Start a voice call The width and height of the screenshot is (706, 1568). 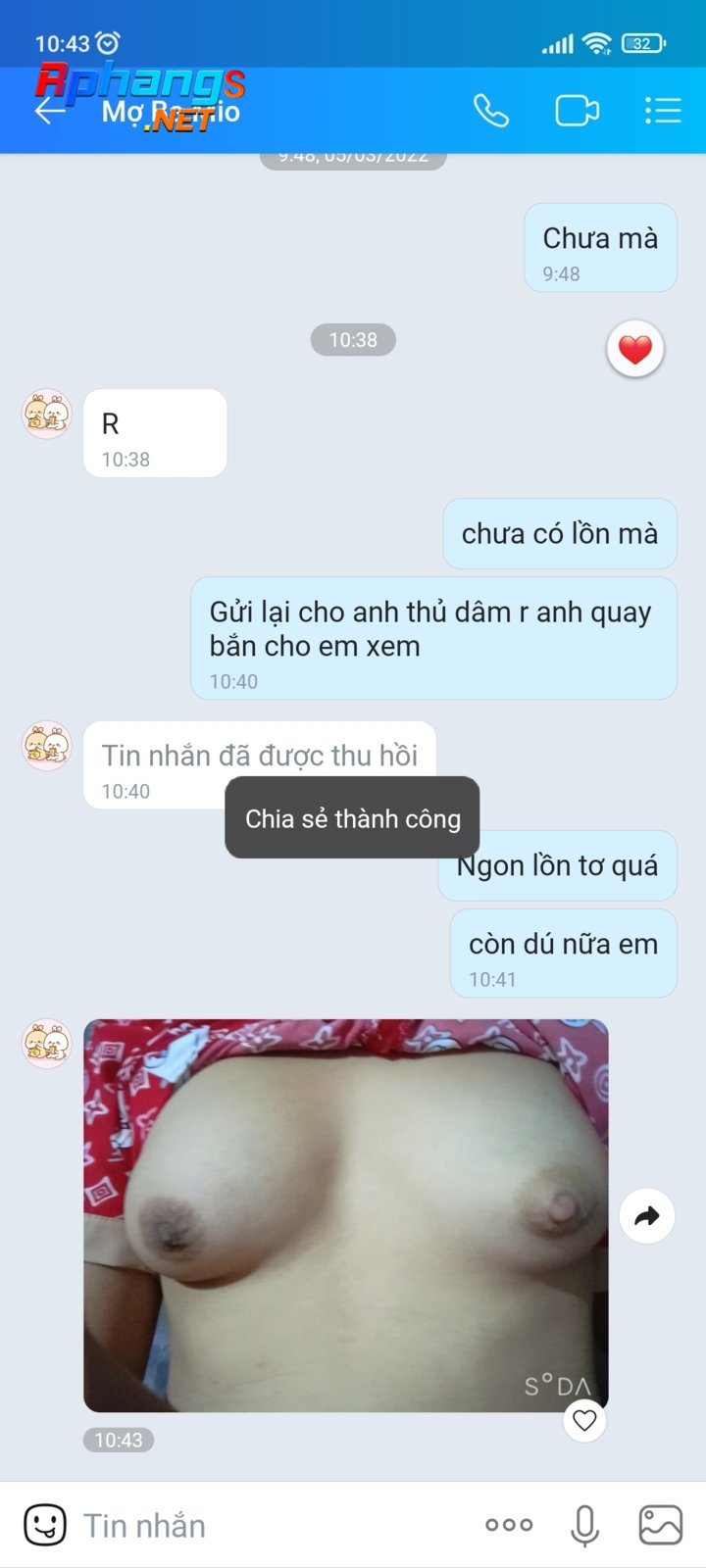[491, 111]
